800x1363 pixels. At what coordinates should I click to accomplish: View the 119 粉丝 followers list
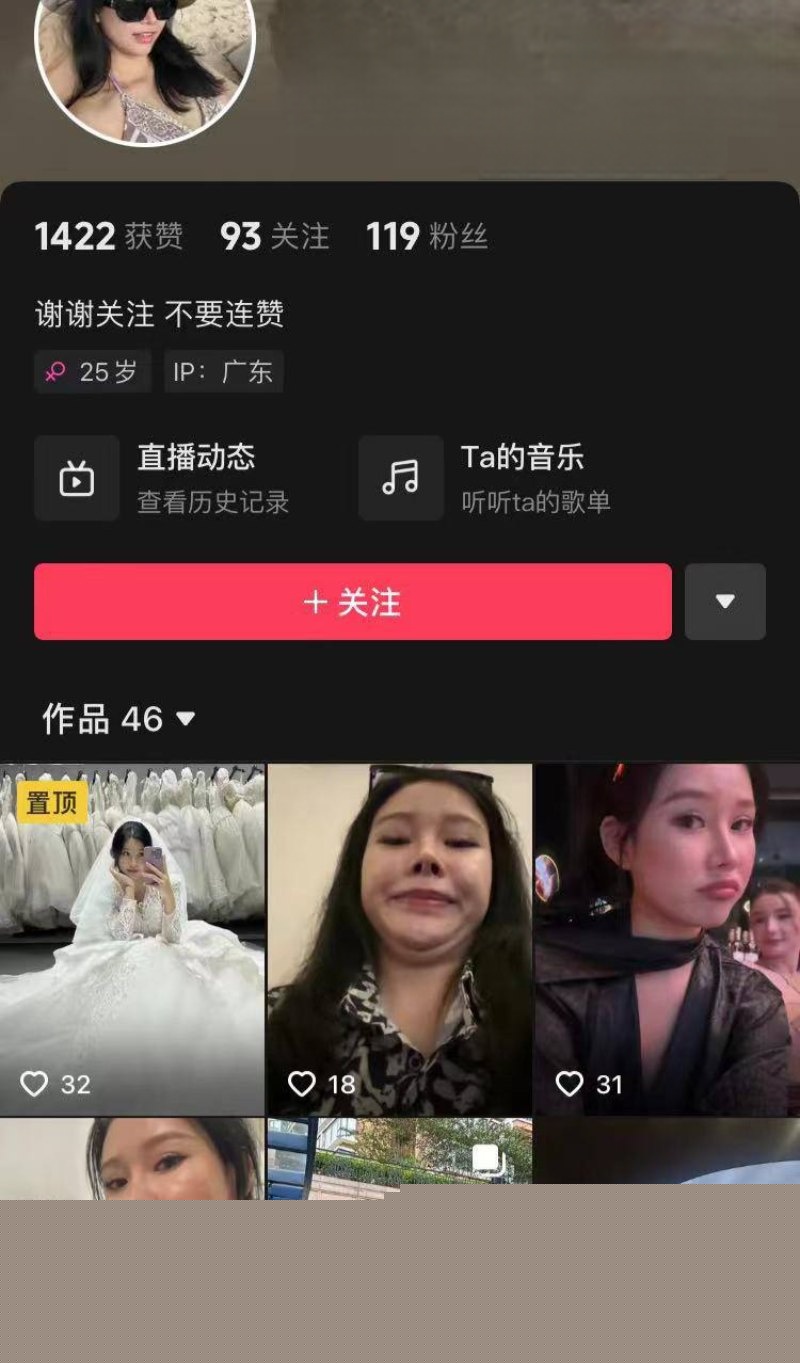427,237
